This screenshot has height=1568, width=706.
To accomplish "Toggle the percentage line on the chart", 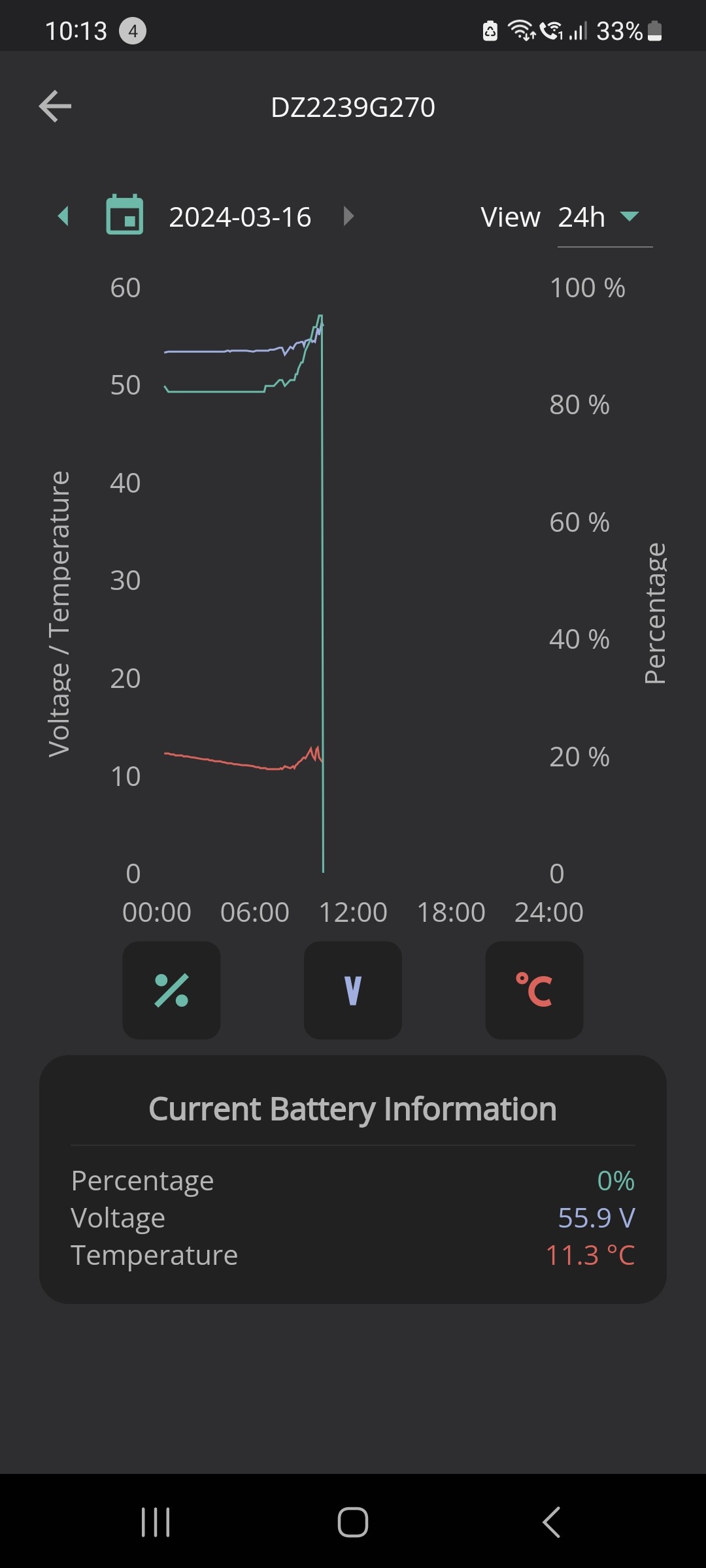I will coord(171,990).
